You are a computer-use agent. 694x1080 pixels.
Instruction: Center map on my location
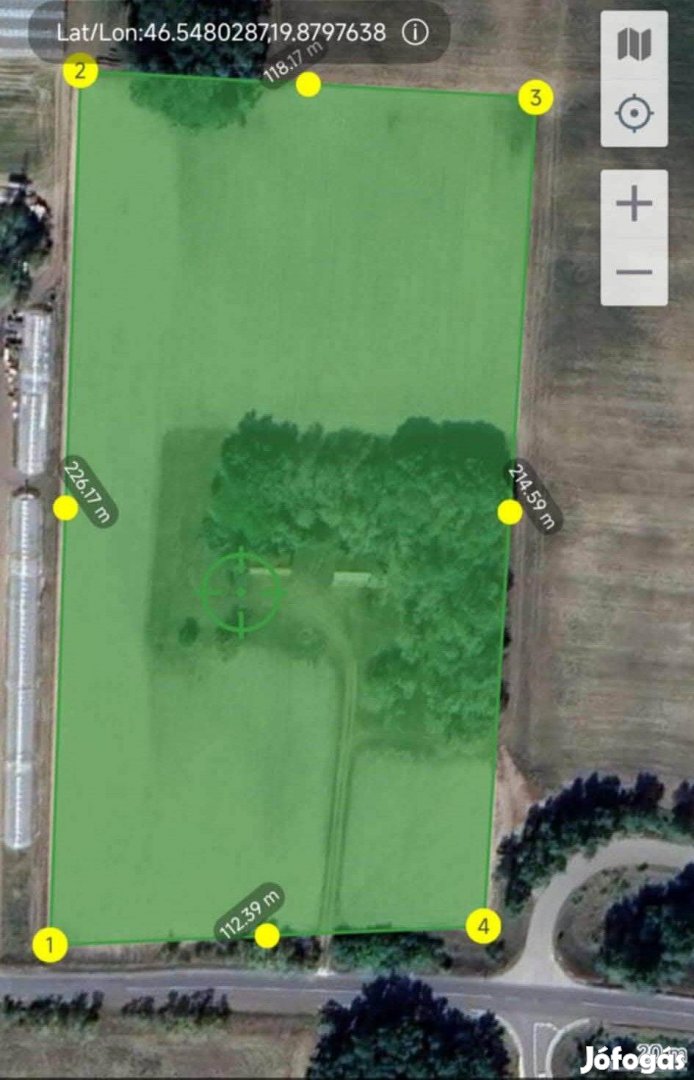click(634, 112)
